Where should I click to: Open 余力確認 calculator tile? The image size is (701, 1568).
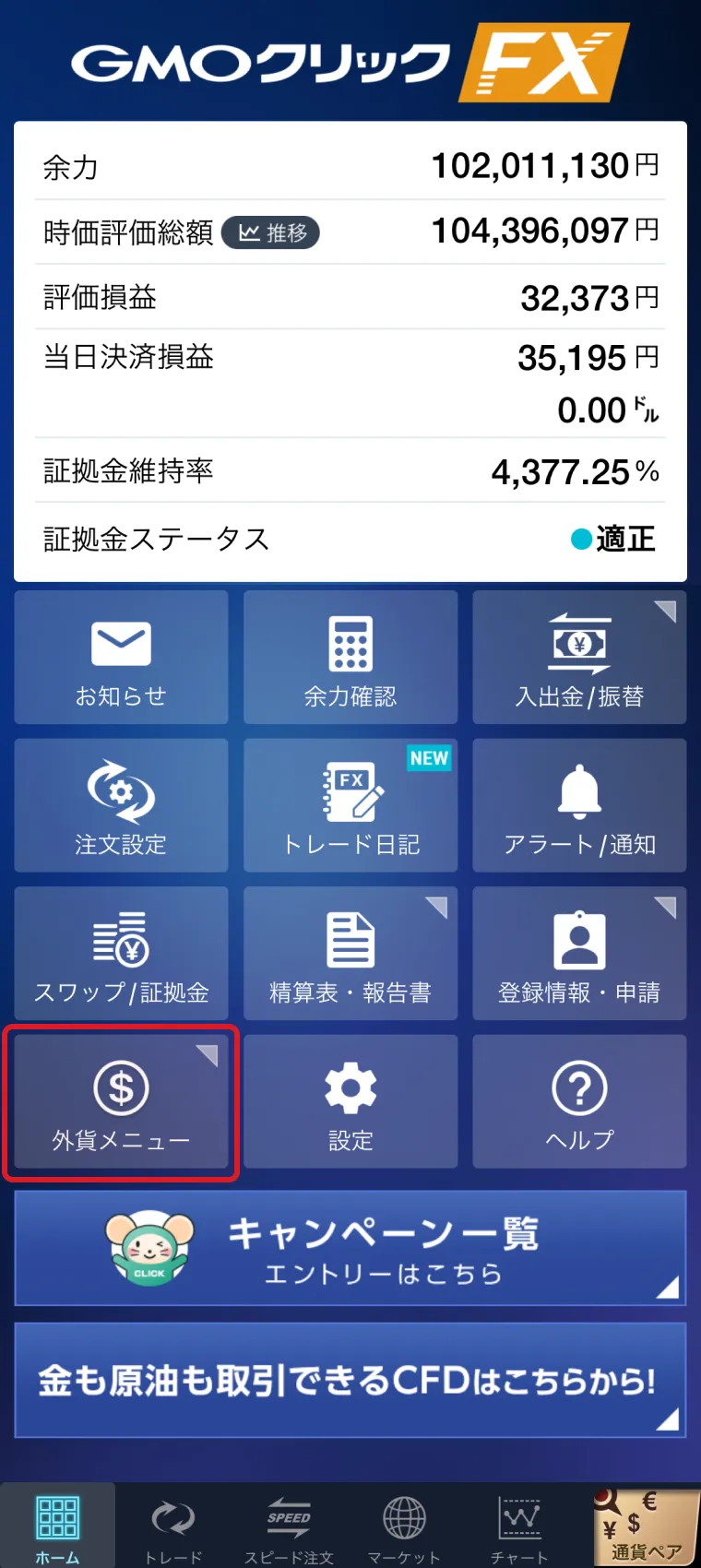tap(350, 658)
